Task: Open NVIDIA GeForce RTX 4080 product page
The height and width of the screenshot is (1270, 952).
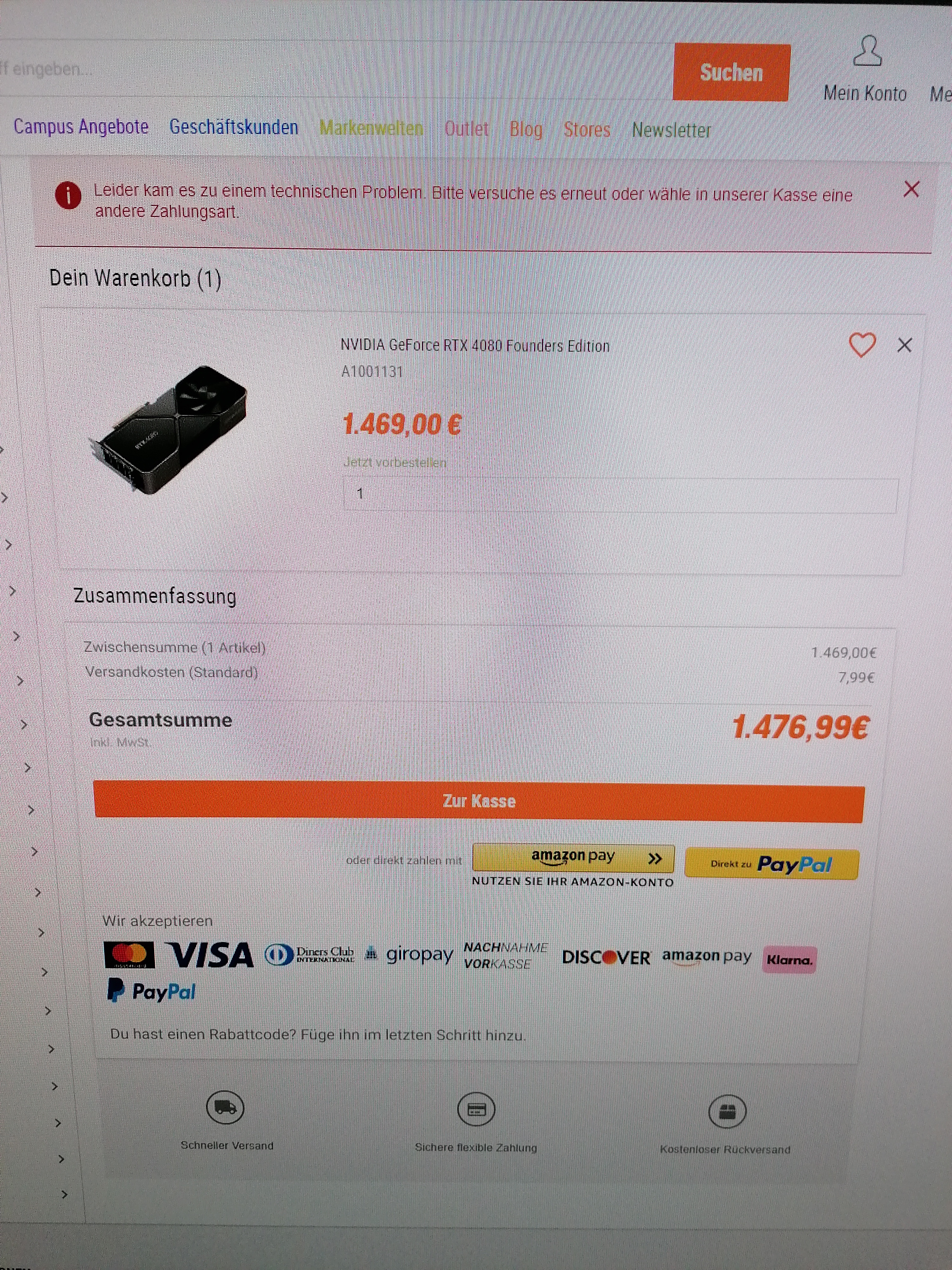Action: [x=474, y=346]
